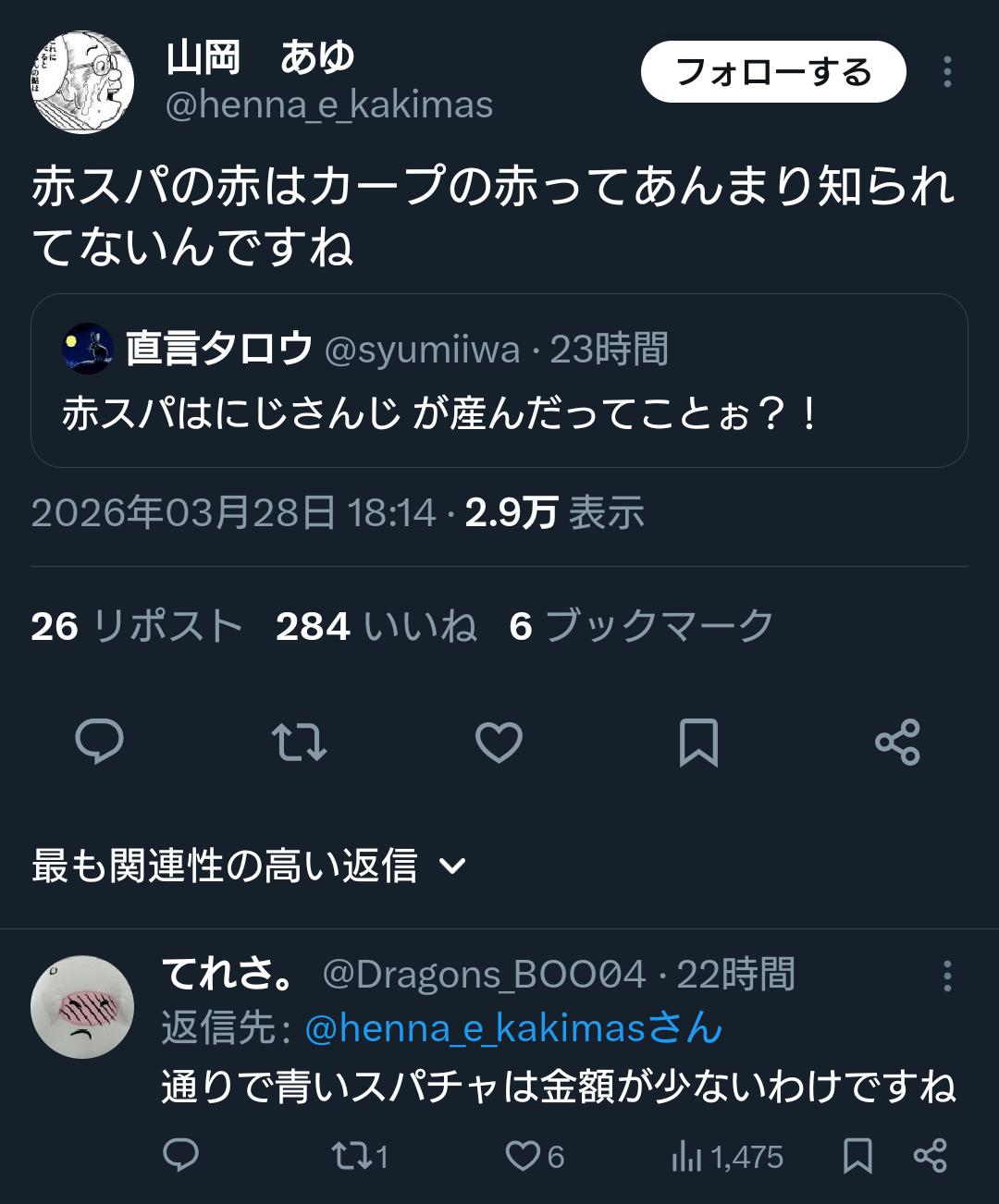Image resolution: width=999 pixels, height=1204 pixels.
Task: Like てれさ。's reply
Action: (535, 1156)
